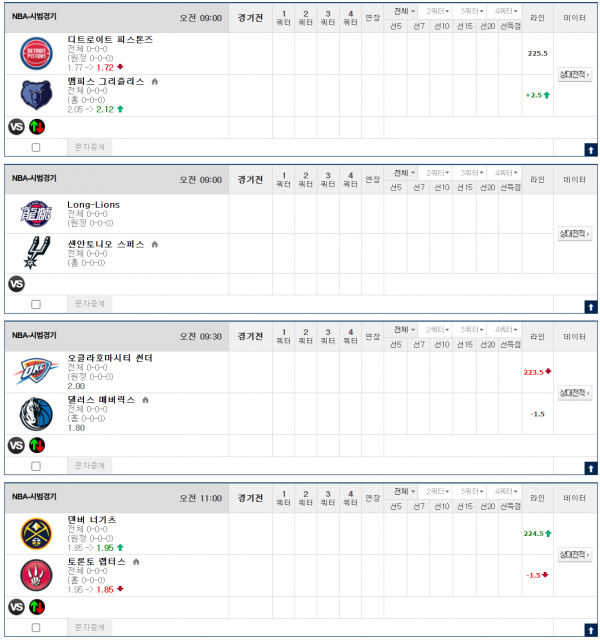Image resolution: width=600 pixels, height=640 pixels.
Task: Open 상대전적 for Detroit Pistons vs Memphis game
Action: pyautogui.click(x=574, y=74)
